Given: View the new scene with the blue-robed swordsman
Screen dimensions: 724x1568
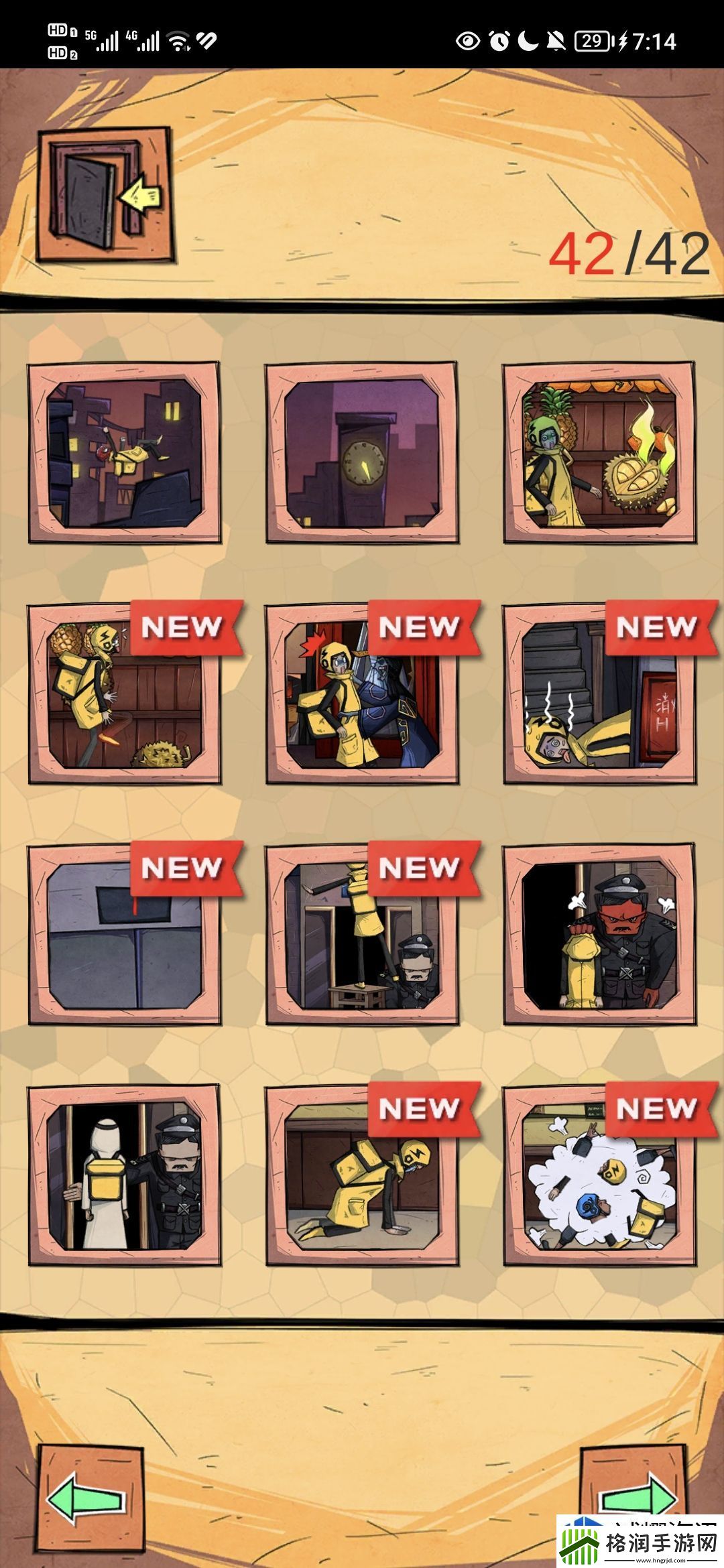Looking at the screenshot, I should [362, 695].
